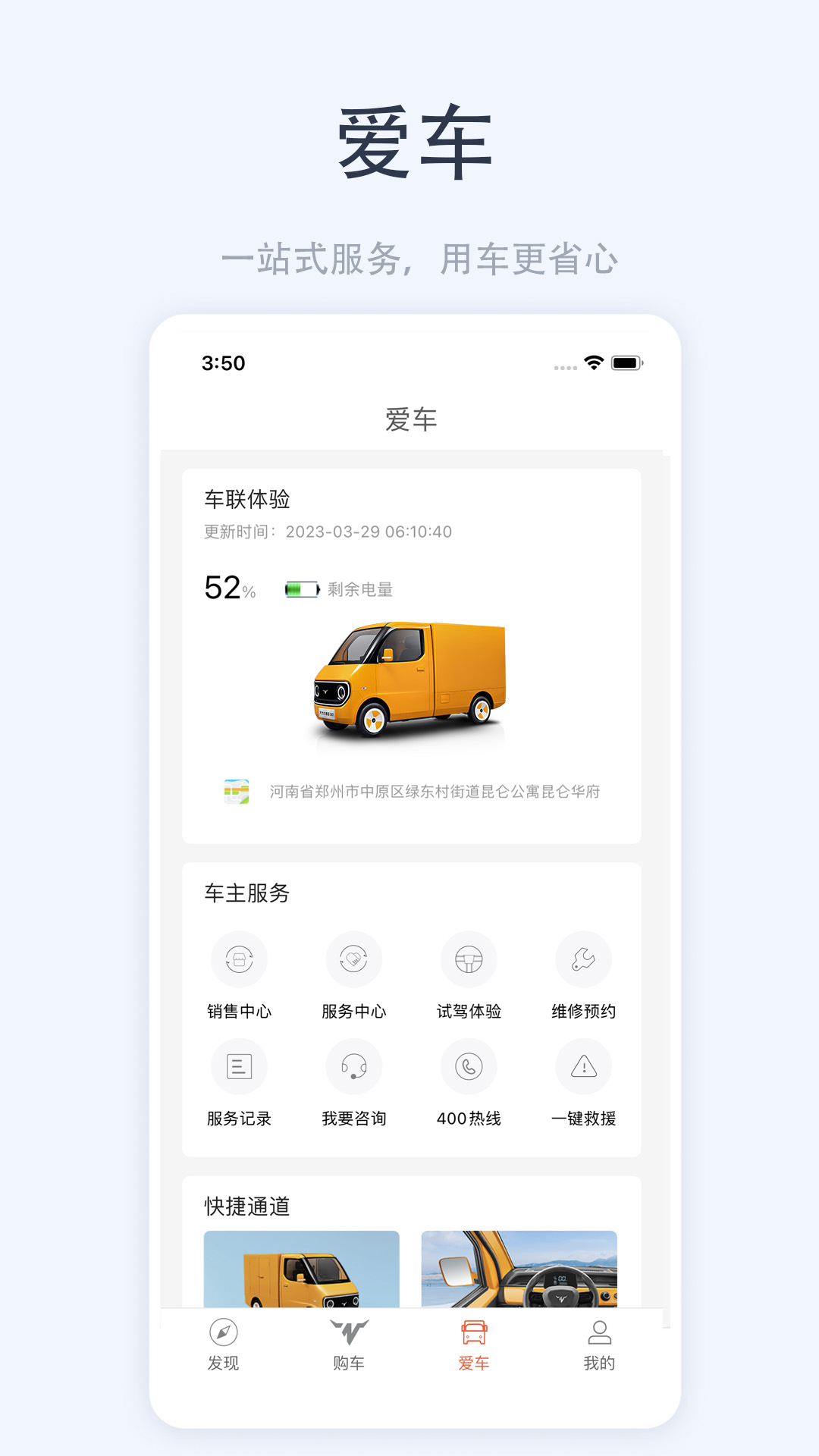819x1456 pixels.
Task: Select the 服务中心 icon
Action: [x=353, y=959]
